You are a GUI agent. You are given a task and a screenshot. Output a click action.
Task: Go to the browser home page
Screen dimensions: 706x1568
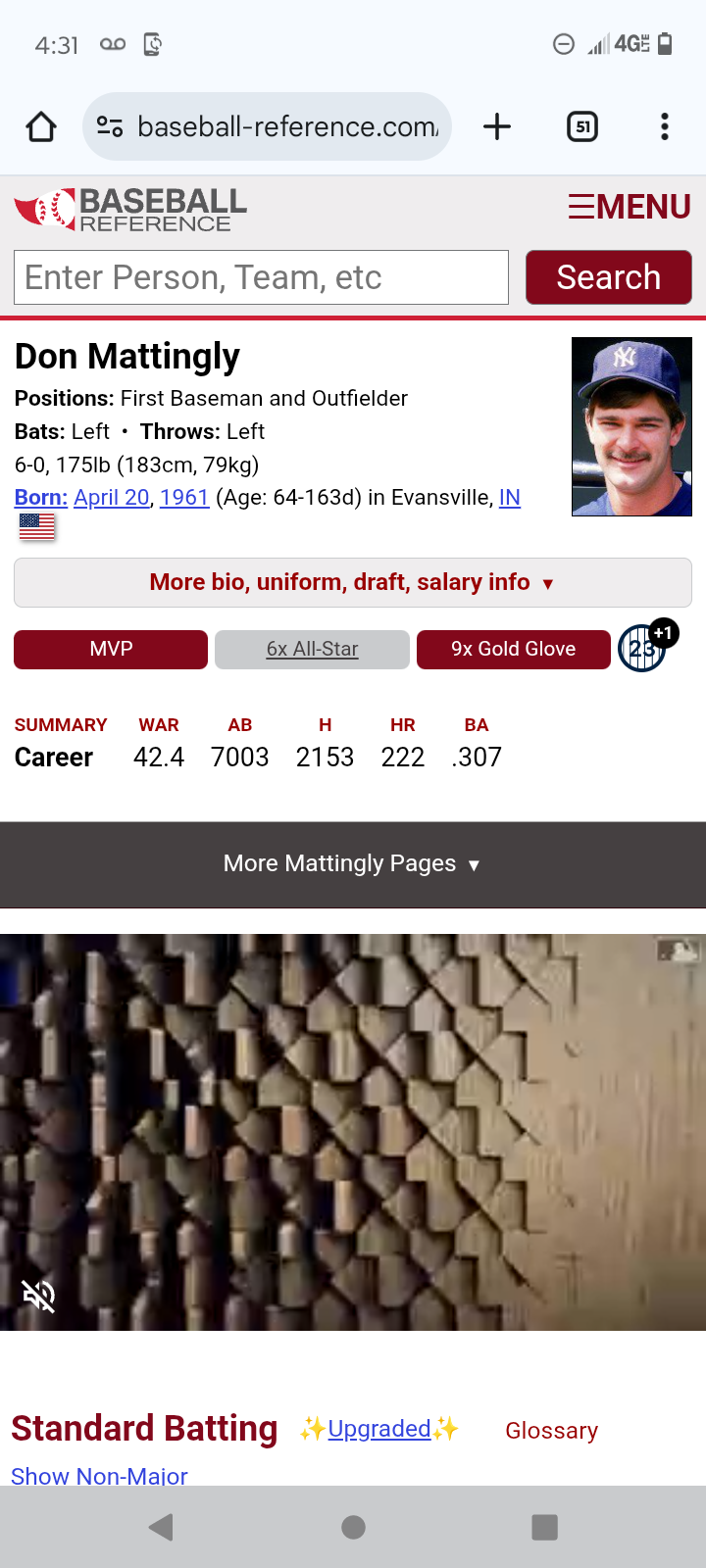click(x=41, y=126)
